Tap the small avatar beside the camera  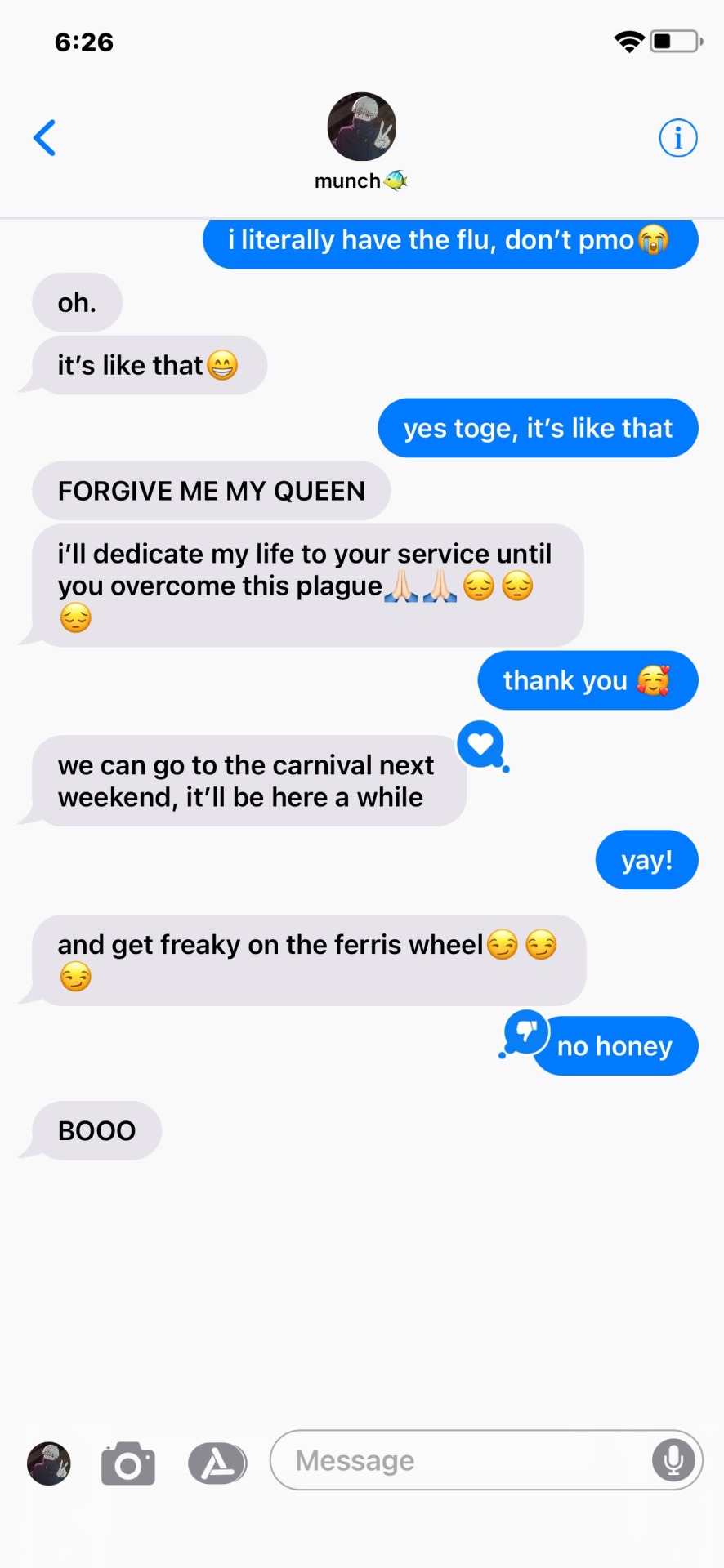click(49, 1463)
